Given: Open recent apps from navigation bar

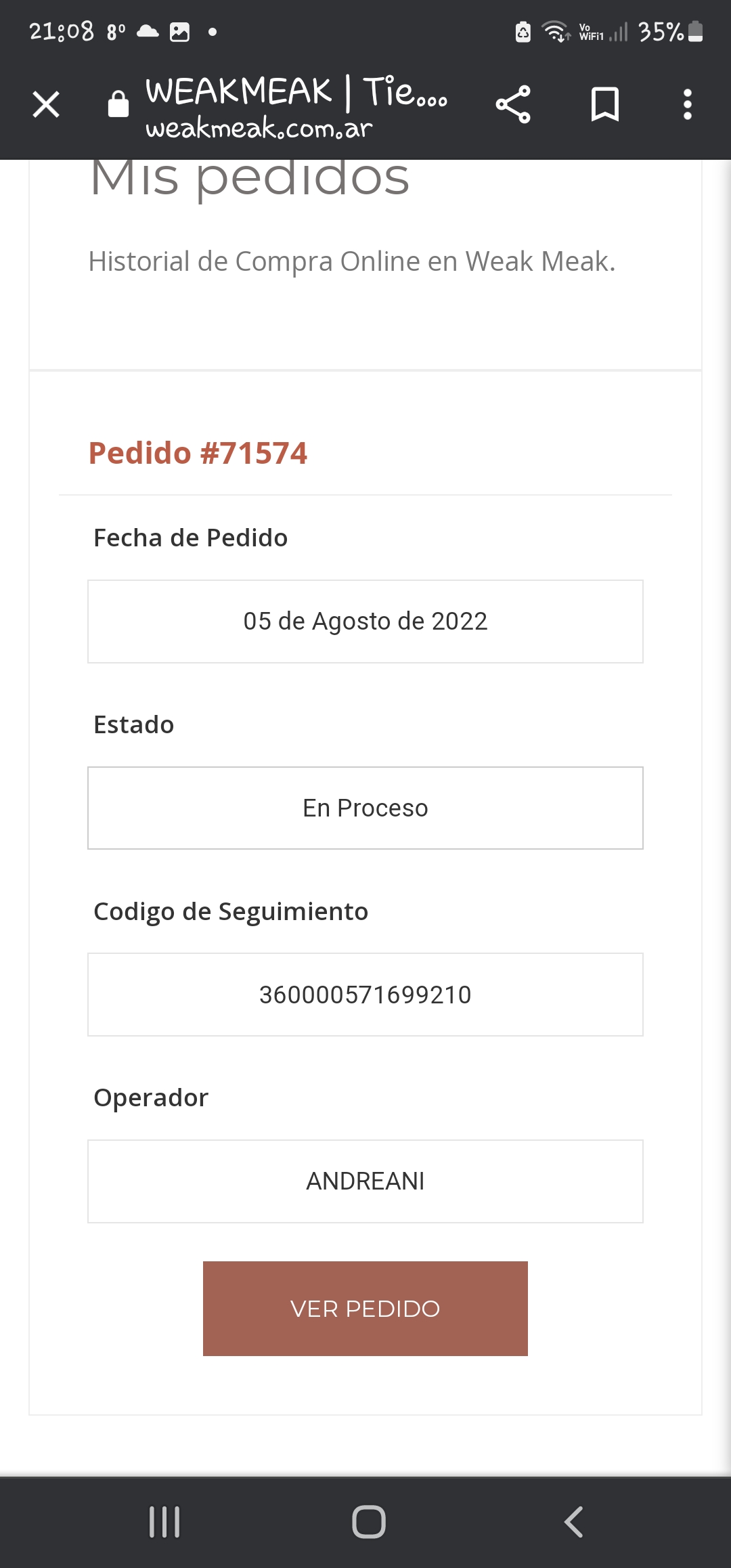Looking at the screenshot, I should [164, 1522].
